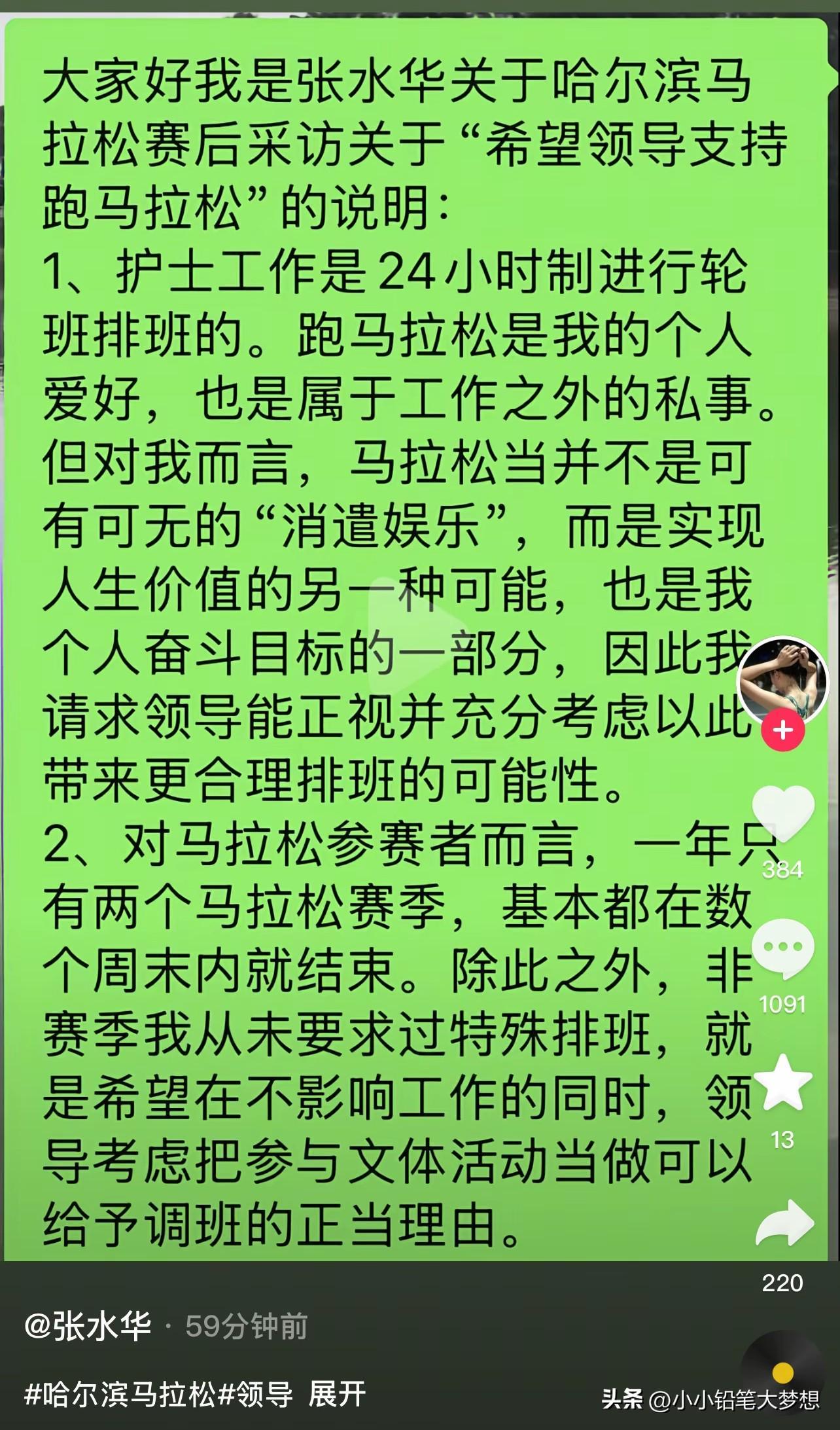Screen dimensions: 840x1430
Task: Open the 1091 comments
Action: coord(782,948)
